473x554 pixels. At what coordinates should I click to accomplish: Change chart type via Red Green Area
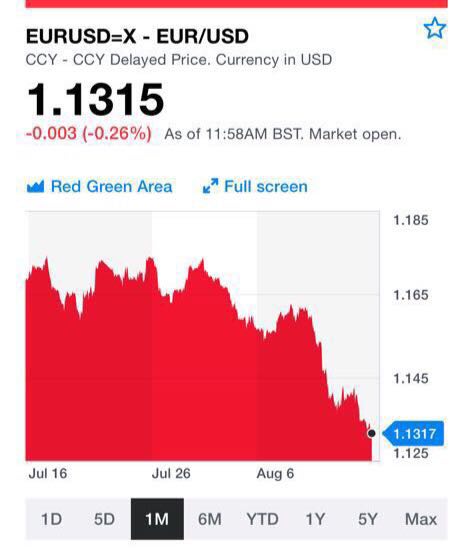pyautogui.click(x=100, y=186)
